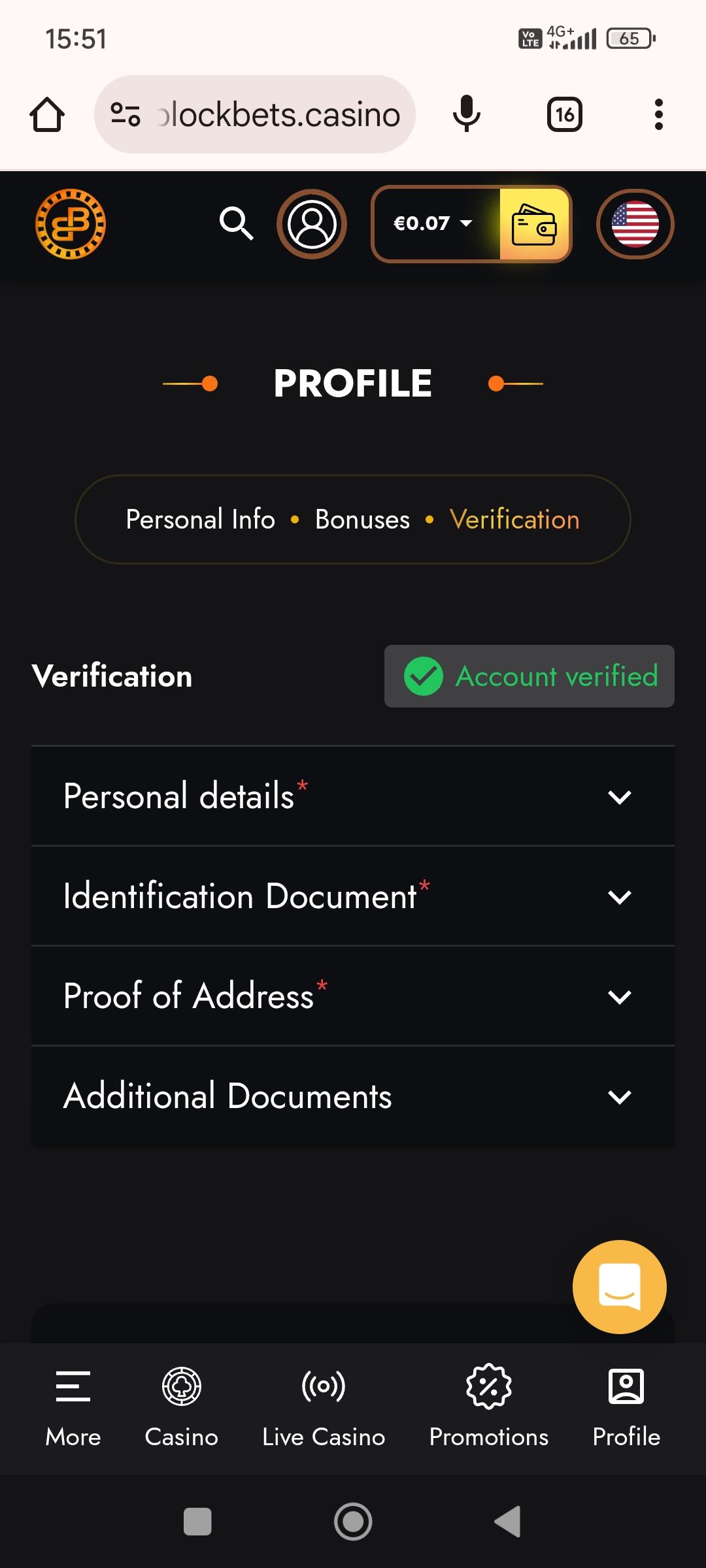Viewport: 706px width, 1568px height.
Task: Expand the Additional Documents section
Action: pos(353,1096)
